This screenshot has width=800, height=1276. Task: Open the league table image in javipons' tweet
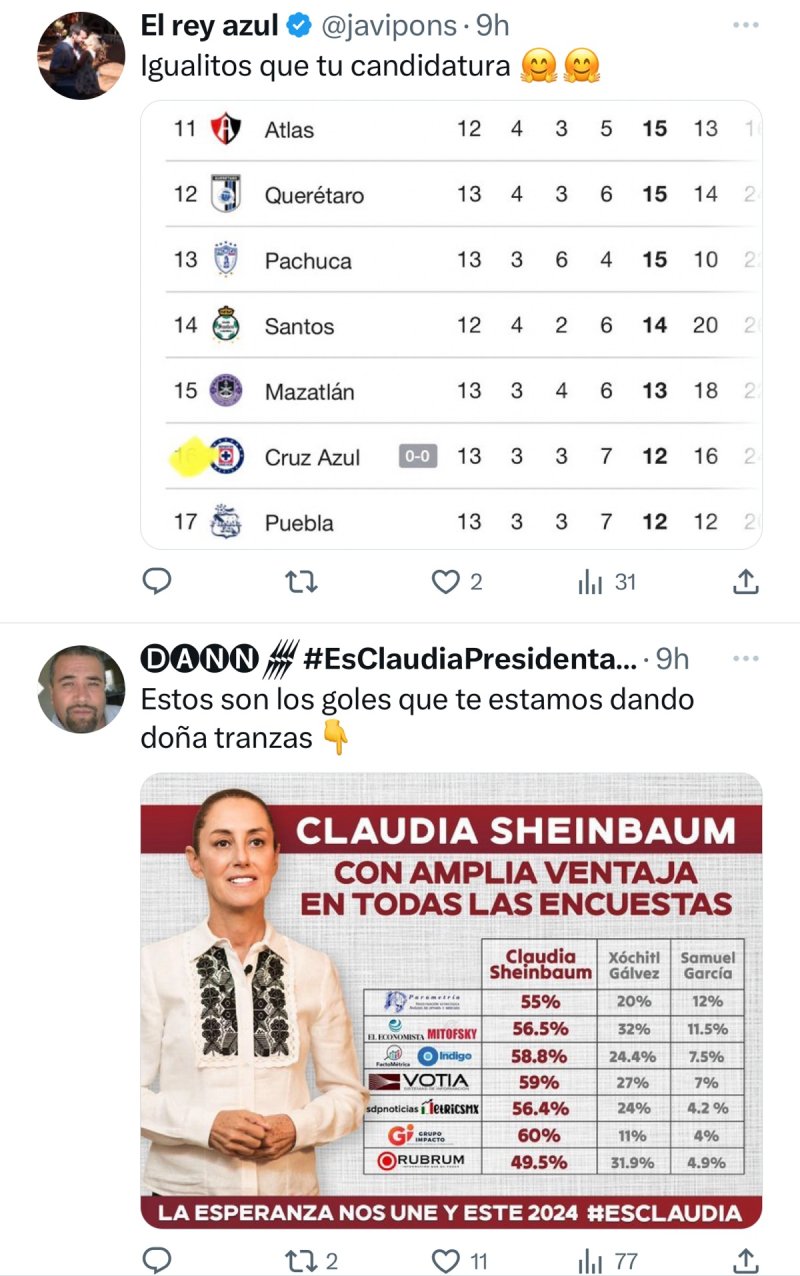[451, 325]
